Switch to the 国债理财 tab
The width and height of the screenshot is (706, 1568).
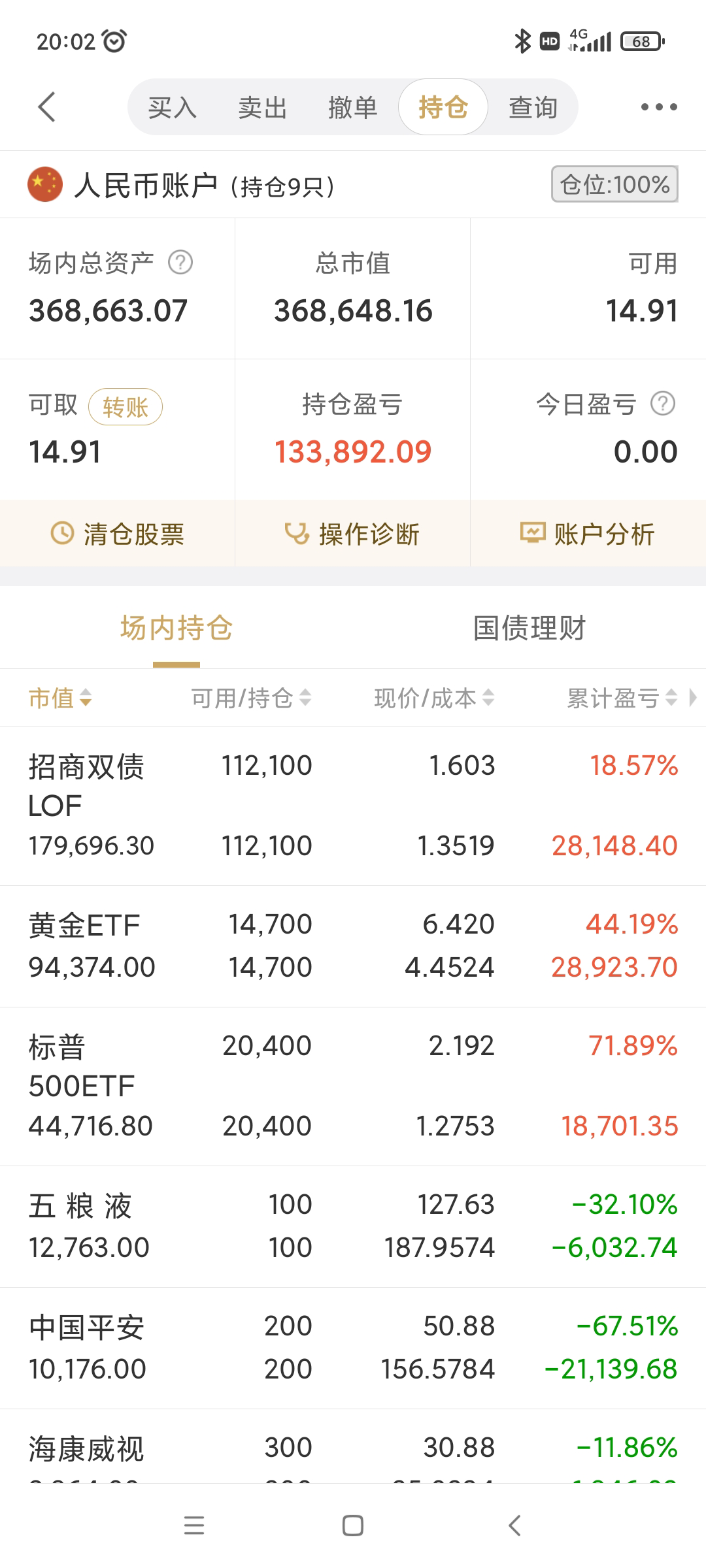(529, 629)
